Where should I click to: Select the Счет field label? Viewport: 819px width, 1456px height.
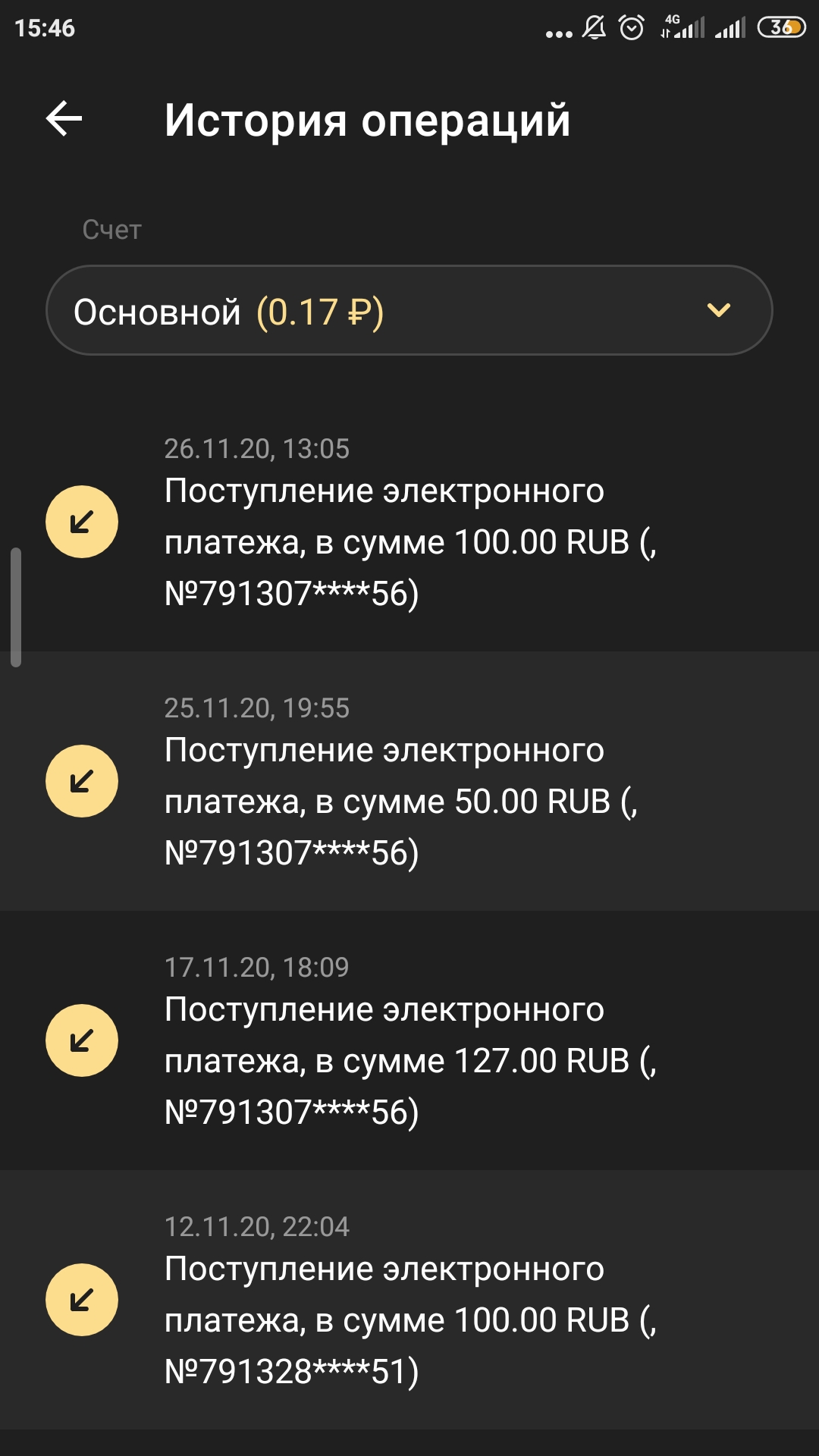[x=111, y=231]
